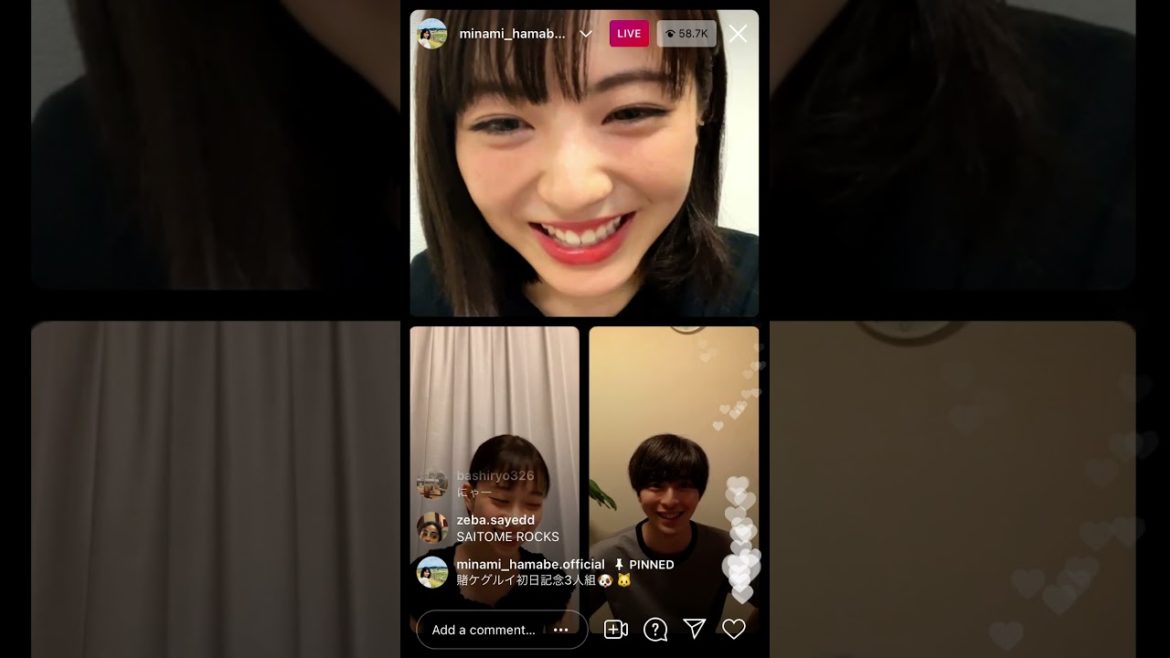Expand the minami_hamabe host dropdown chevron
This screenshot has height=658, width=1170.
point(586,34)
